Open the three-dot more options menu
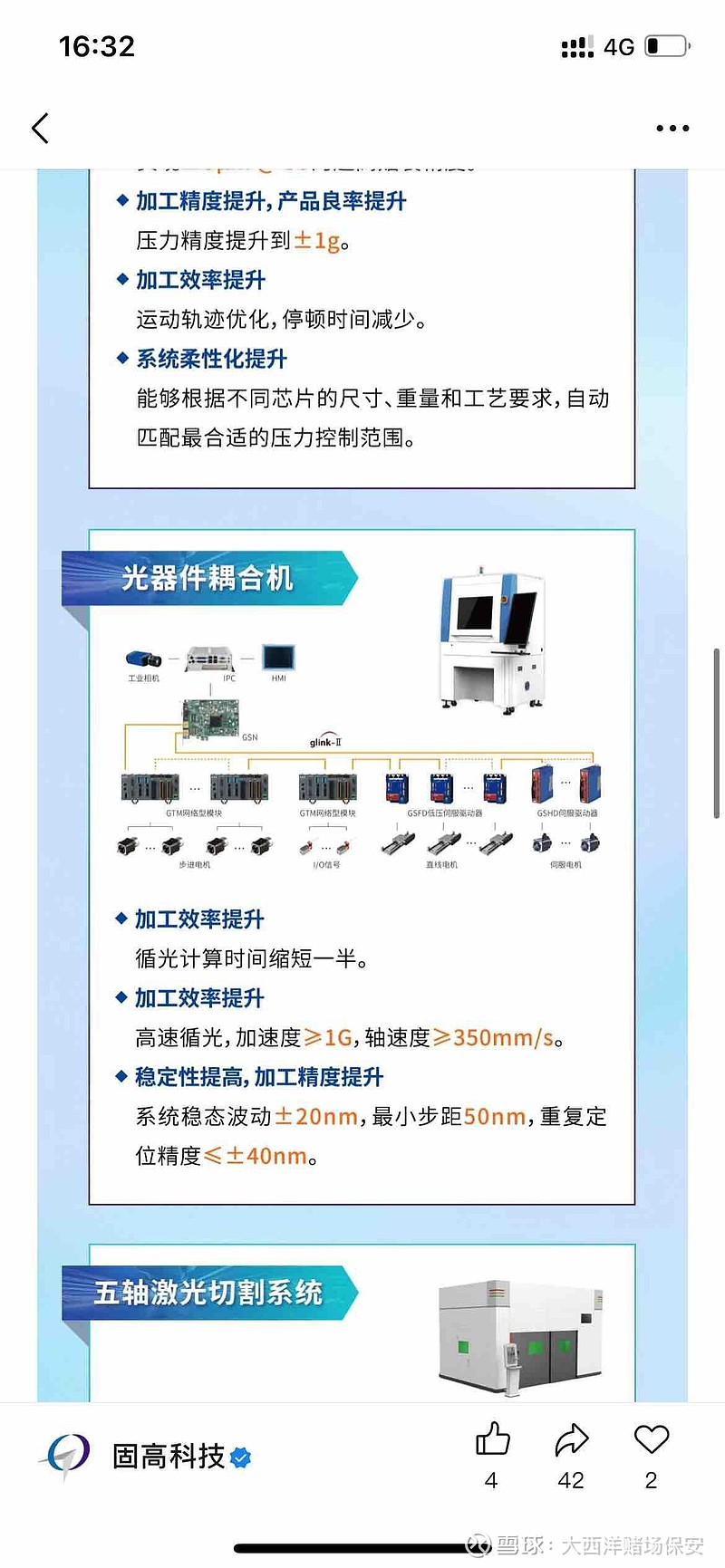 click(x=672, y=127)
